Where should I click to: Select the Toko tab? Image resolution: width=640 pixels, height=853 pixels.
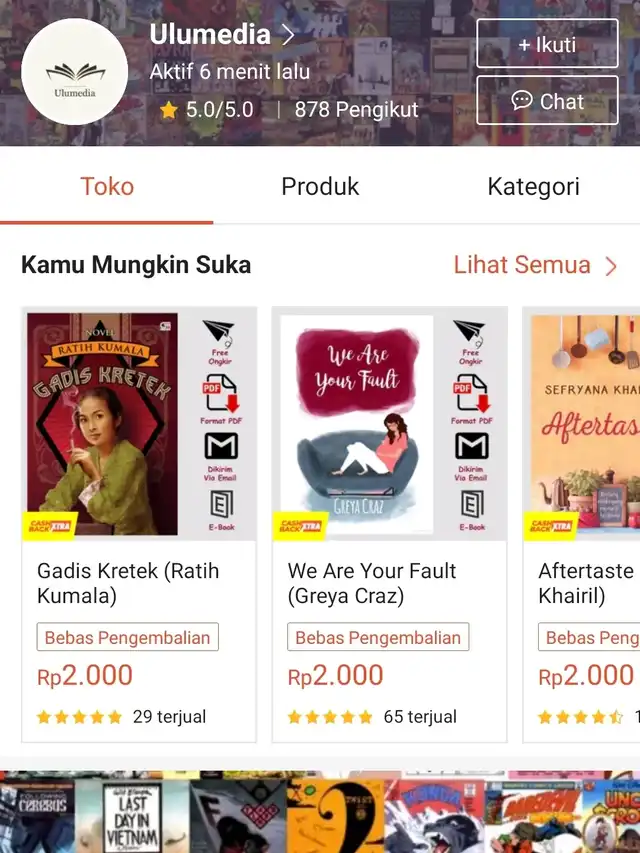(x=107, y=187)
